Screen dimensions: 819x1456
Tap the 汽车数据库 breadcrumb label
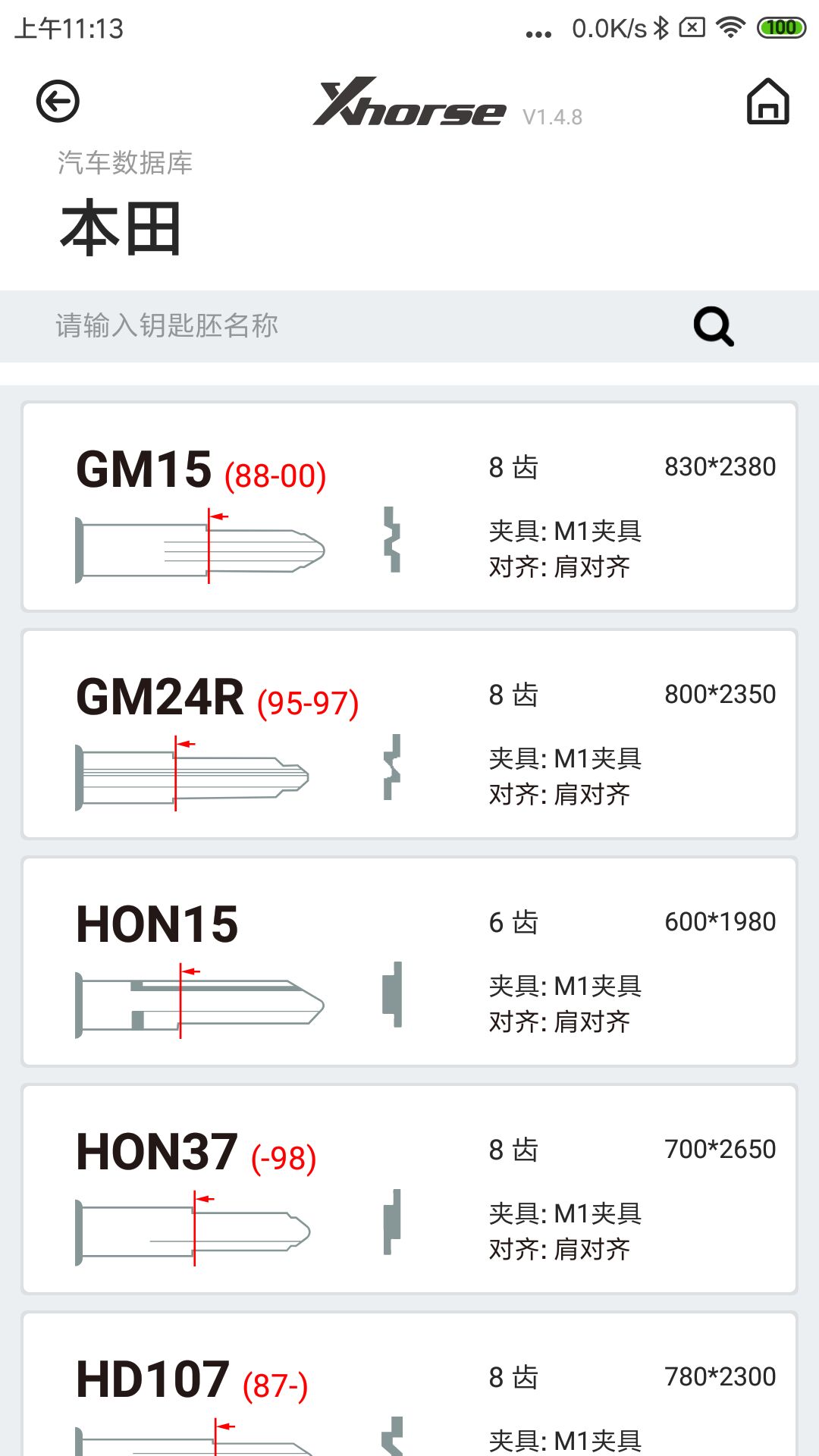[x=124, y=162]
